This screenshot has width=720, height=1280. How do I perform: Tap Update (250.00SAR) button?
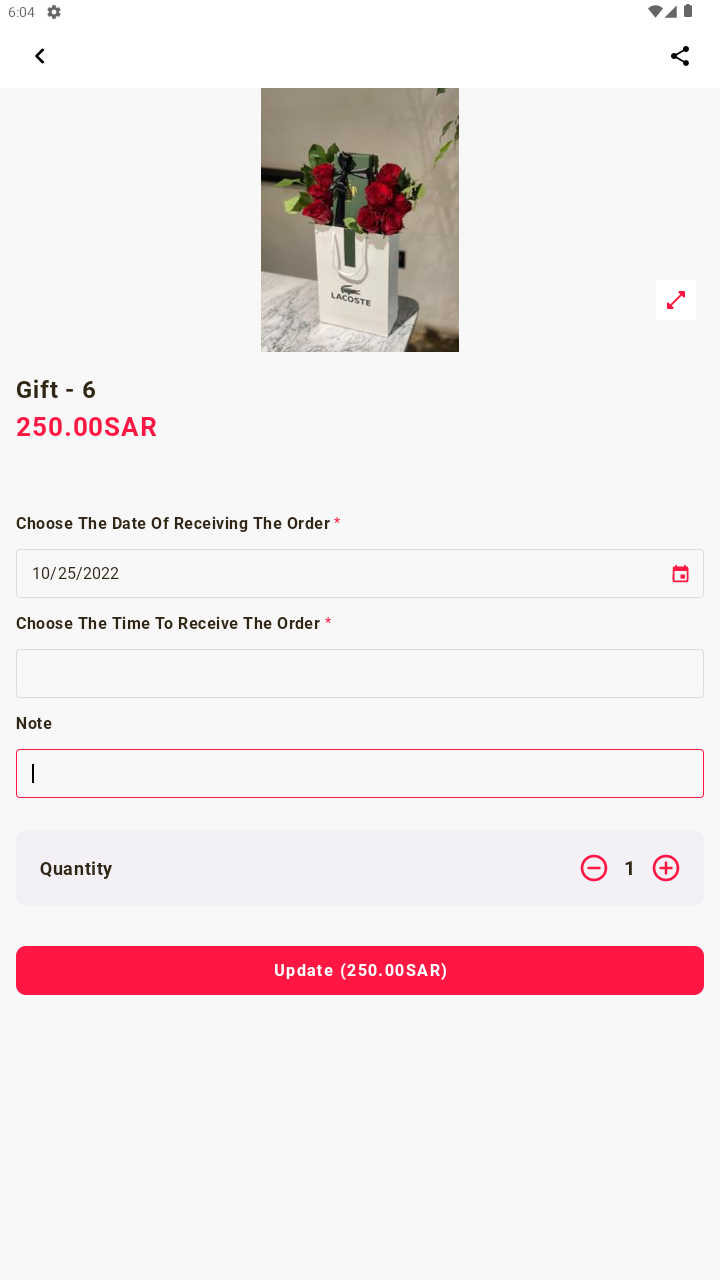tap(360, 970)
